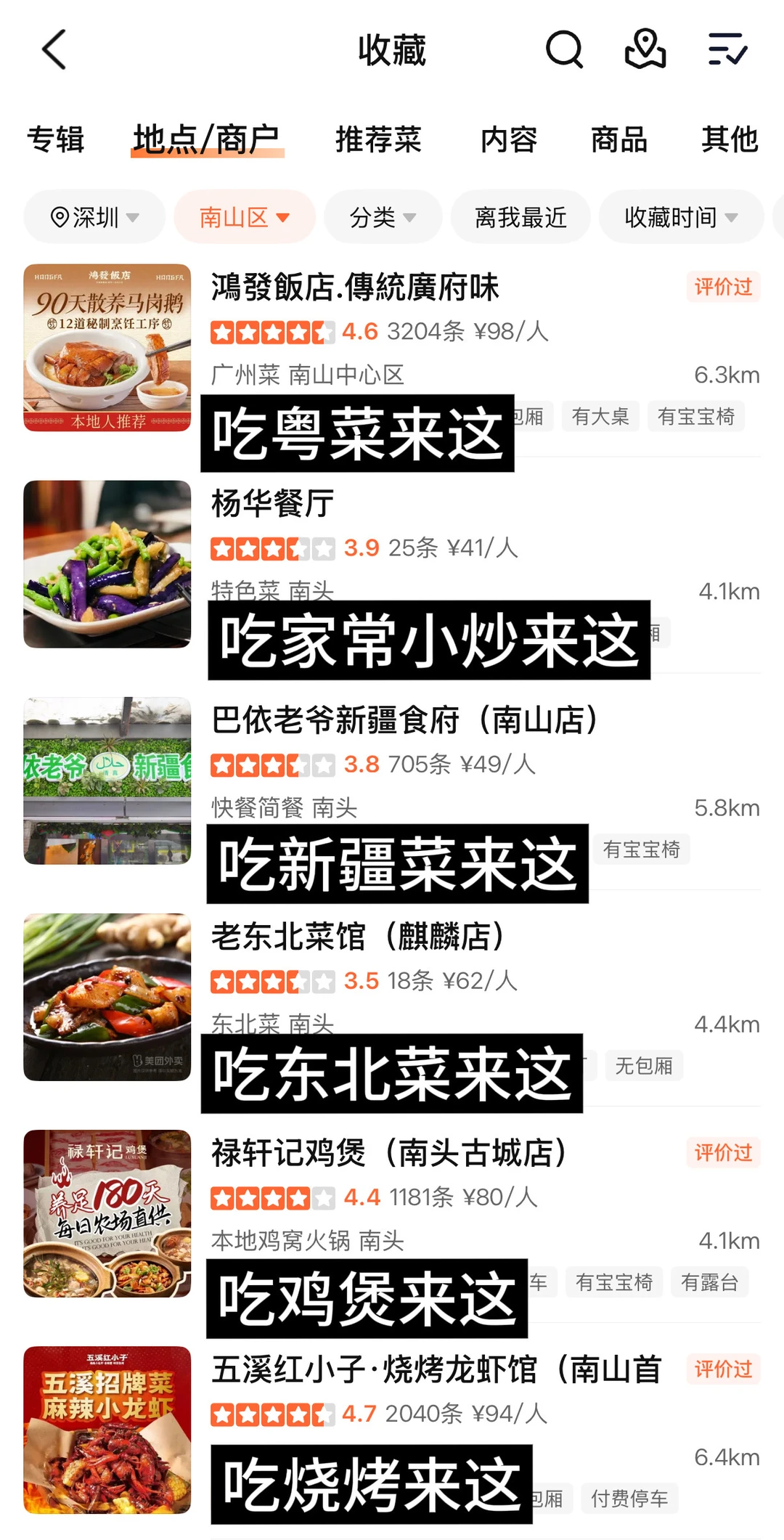Open 巴依老爷新疆食府（南山店）
784x1540 pixels.
404,720
